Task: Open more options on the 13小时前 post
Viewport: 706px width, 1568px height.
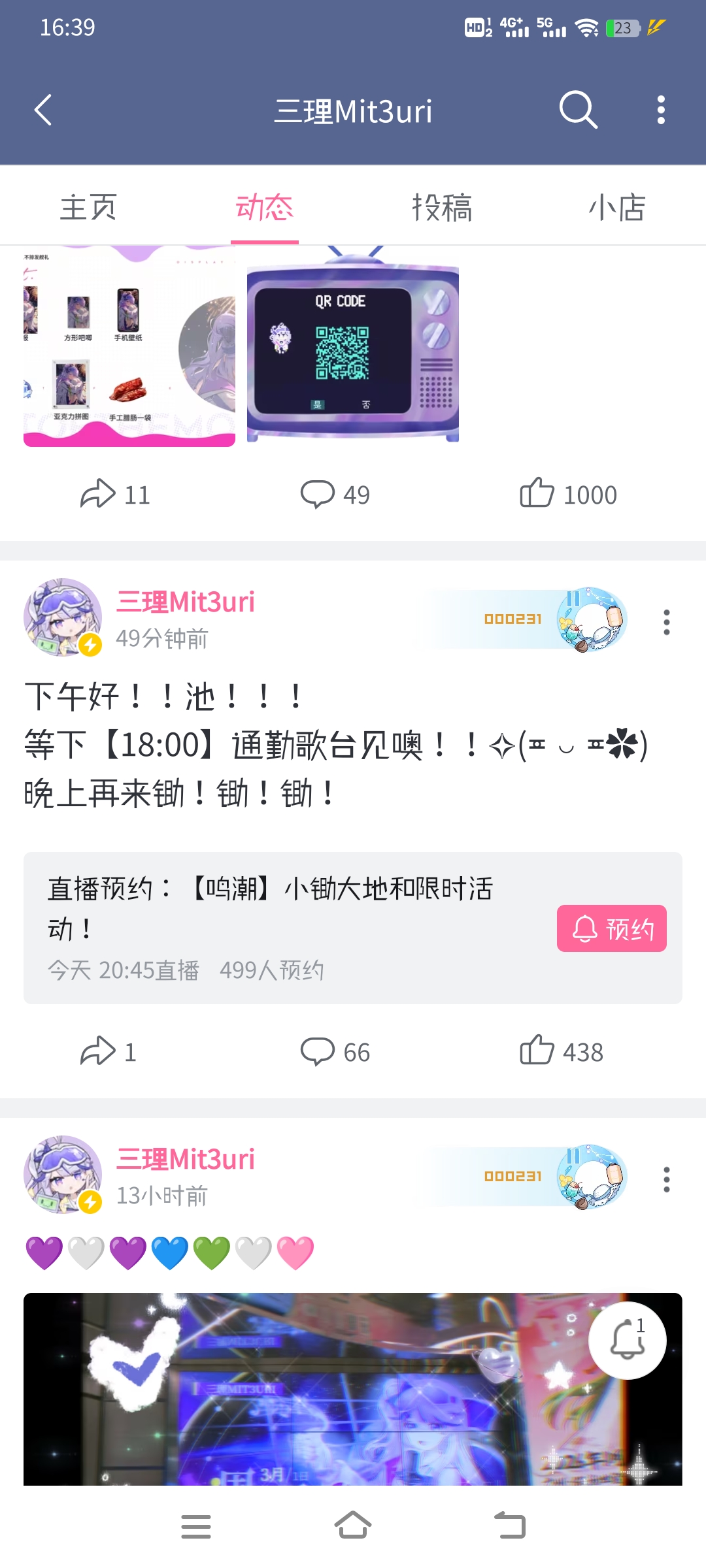Action: pos(666,1179)
